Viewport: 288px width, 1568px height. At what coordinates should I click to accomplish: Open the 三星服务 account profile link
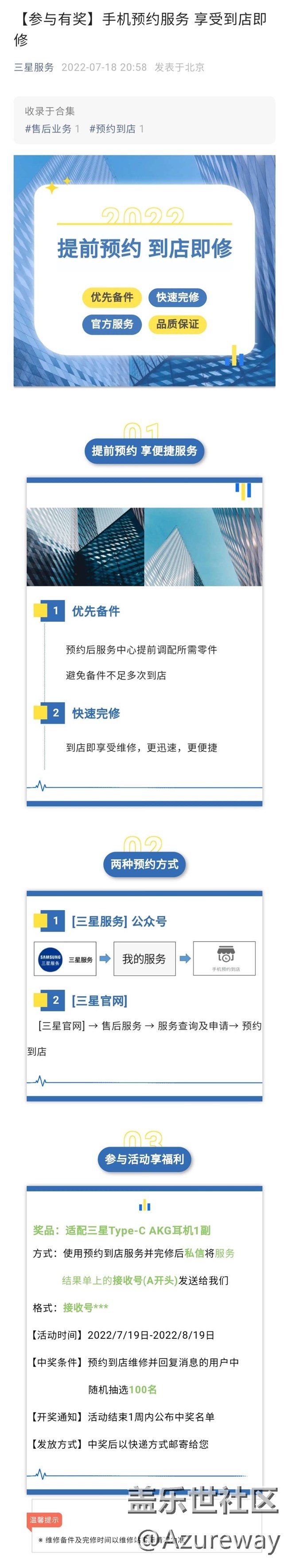33,67
